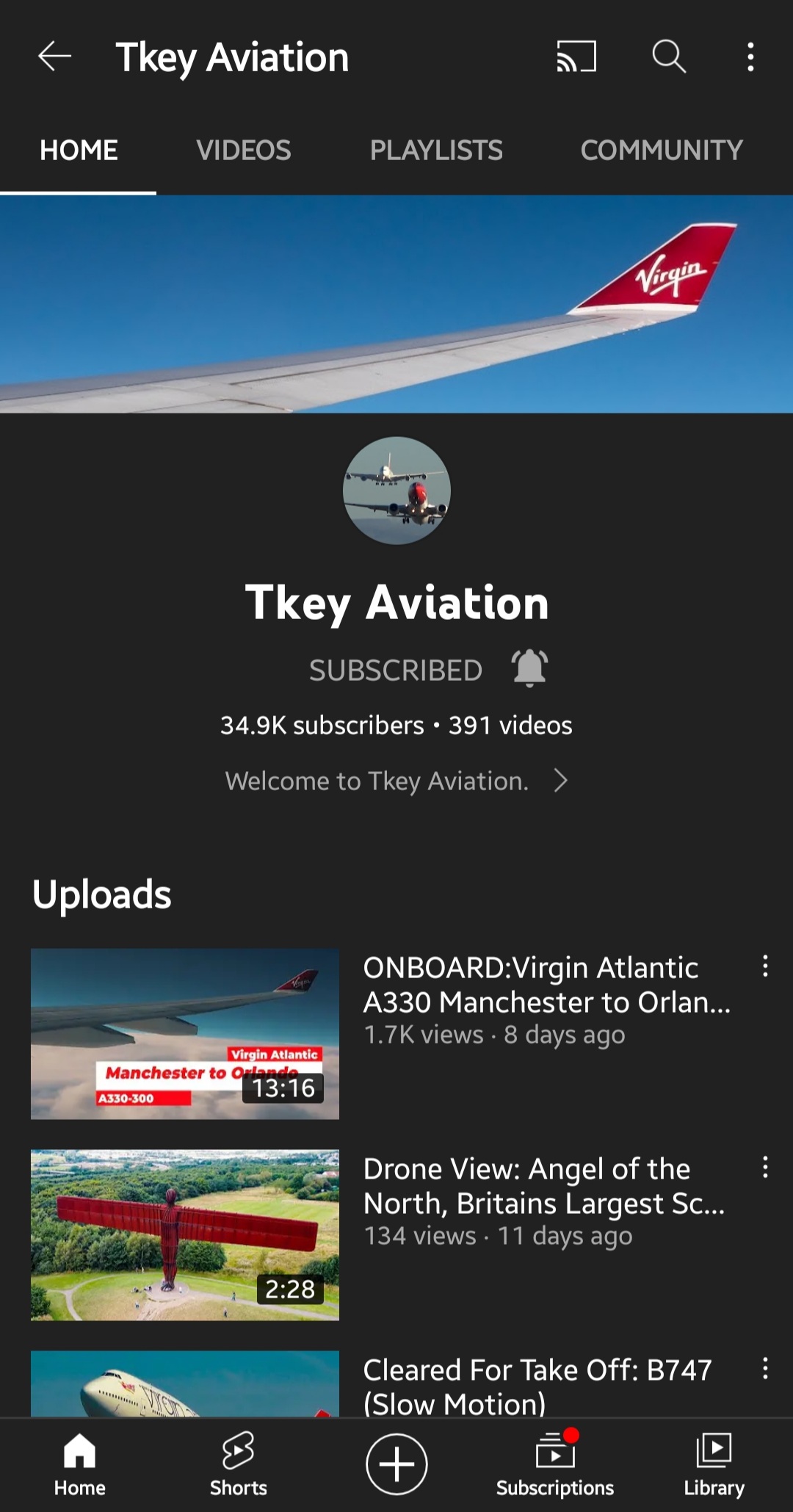Screen dimensions: 793x1512
Task: Open the Library tab
Action: (714, 1464)
